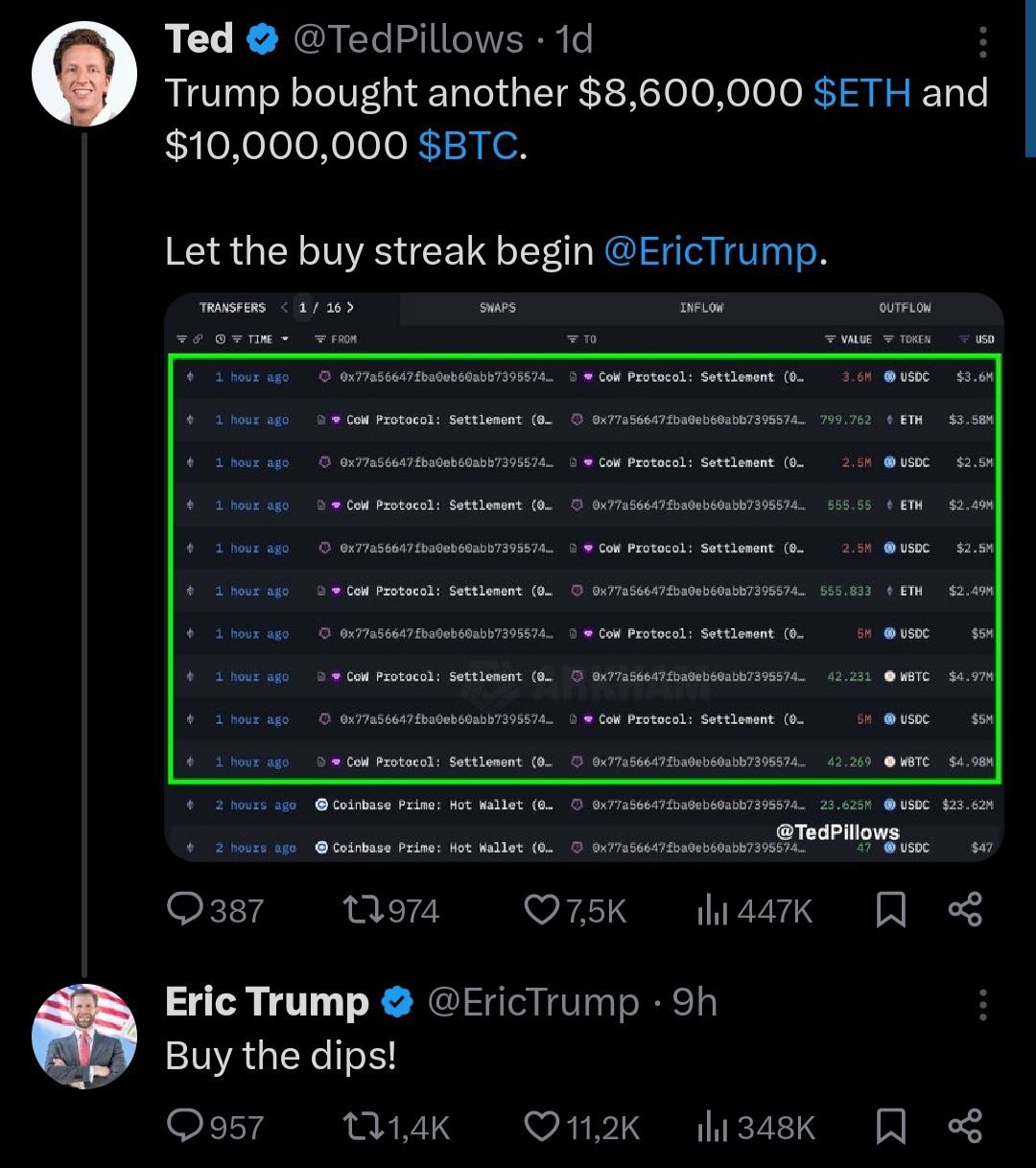Open the $BTC cashtag link

click(x=468, y=145)
